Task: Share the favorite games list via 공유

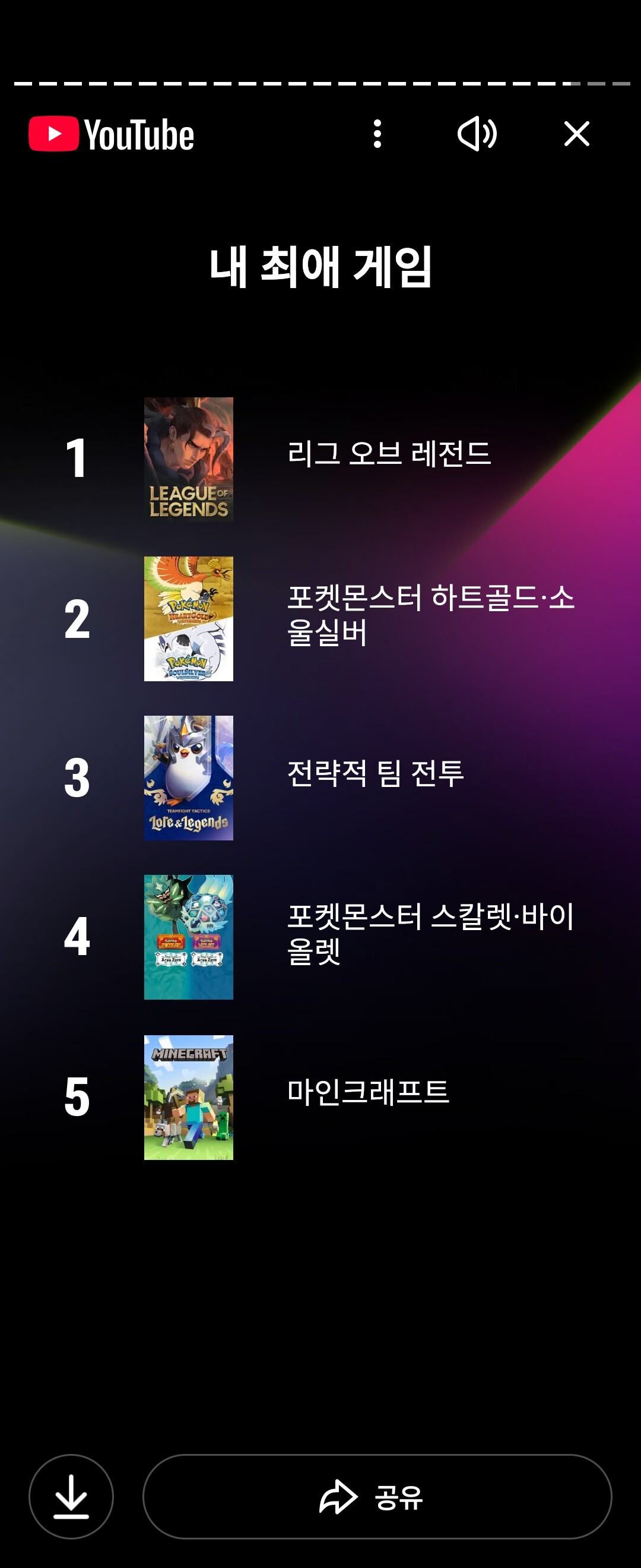Action: 377,1496
